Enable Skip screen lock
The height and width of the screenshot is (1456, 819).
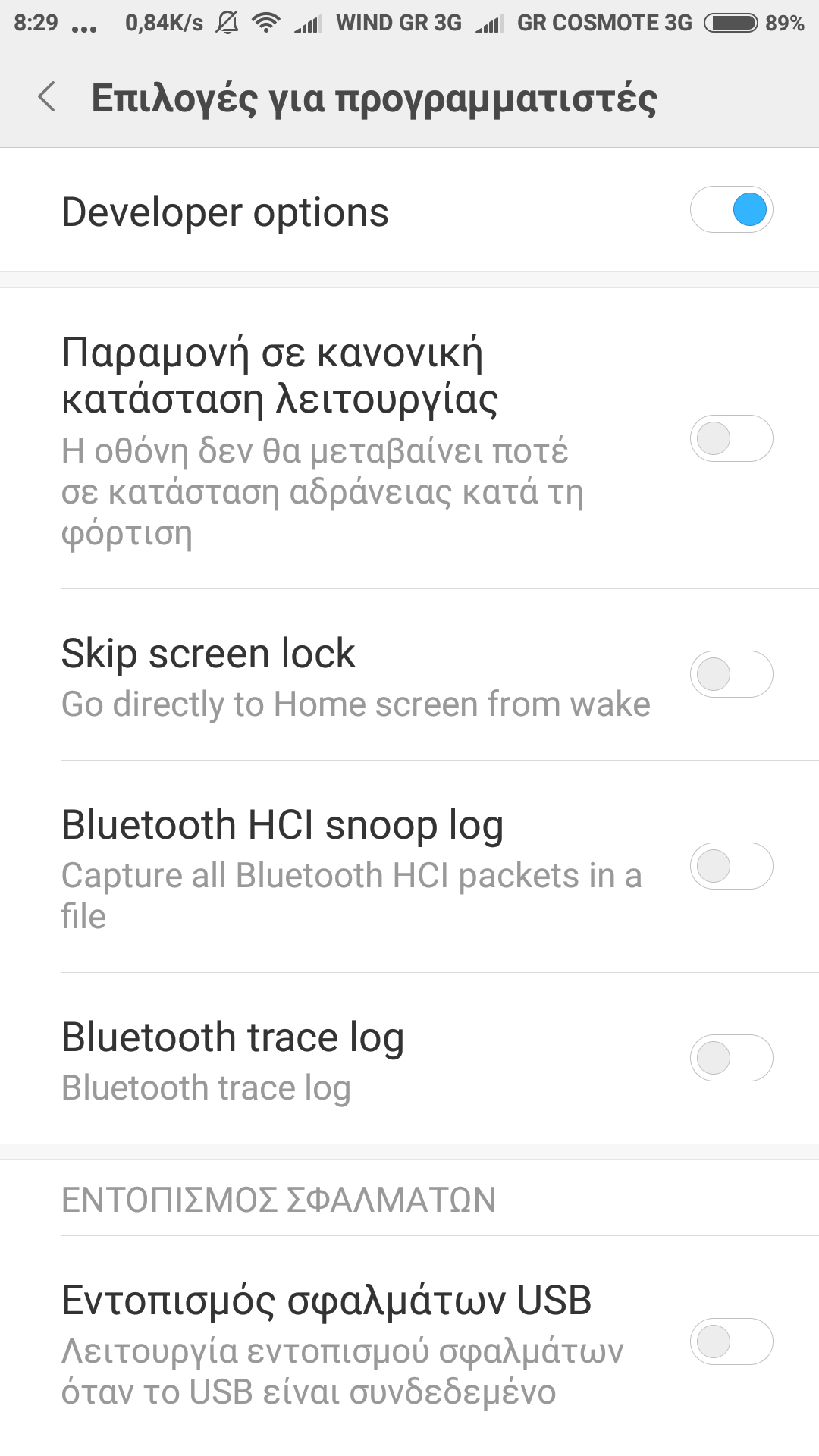click(x=731, y=674)
